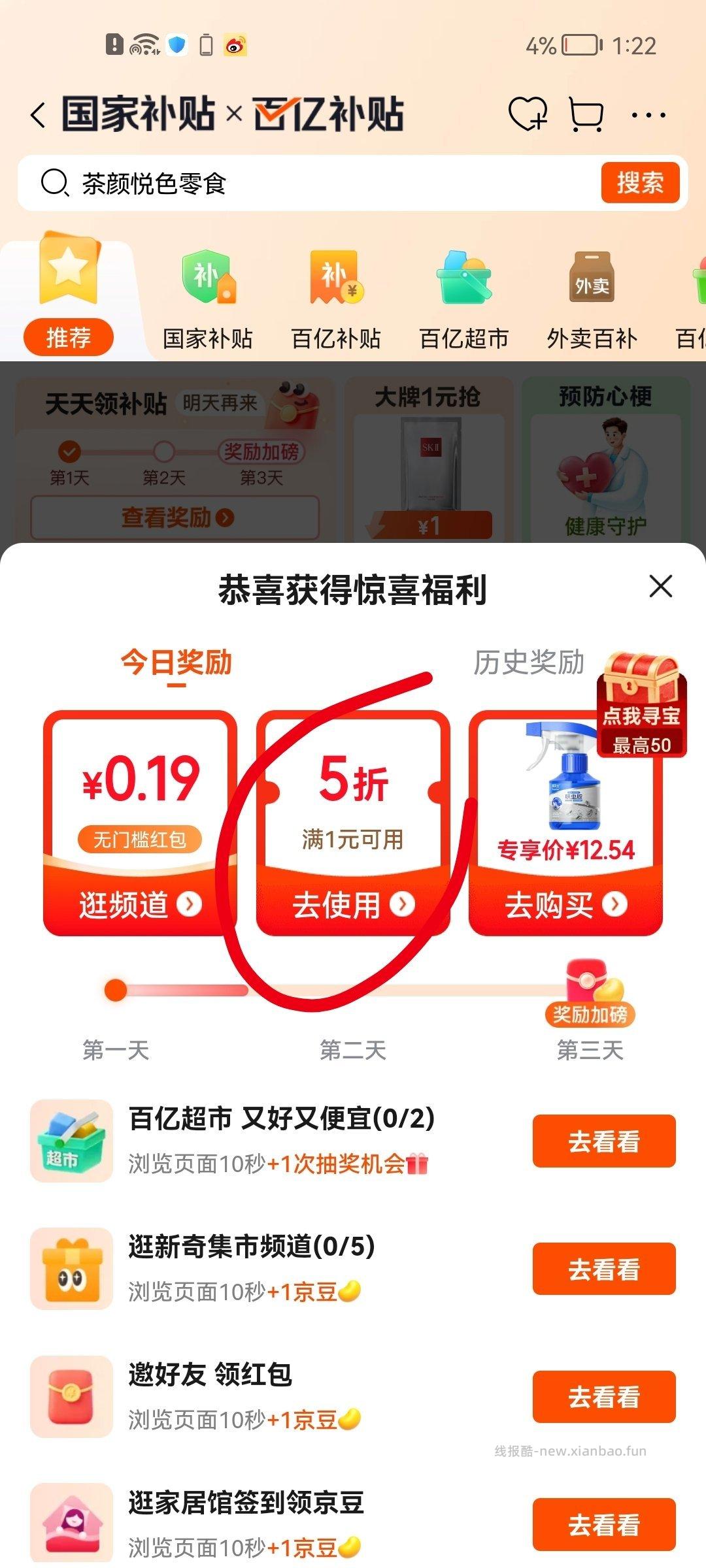Screen dimensions: 706x1568
Task: Click the search magnifier in search bar
Action: (57, 184)
